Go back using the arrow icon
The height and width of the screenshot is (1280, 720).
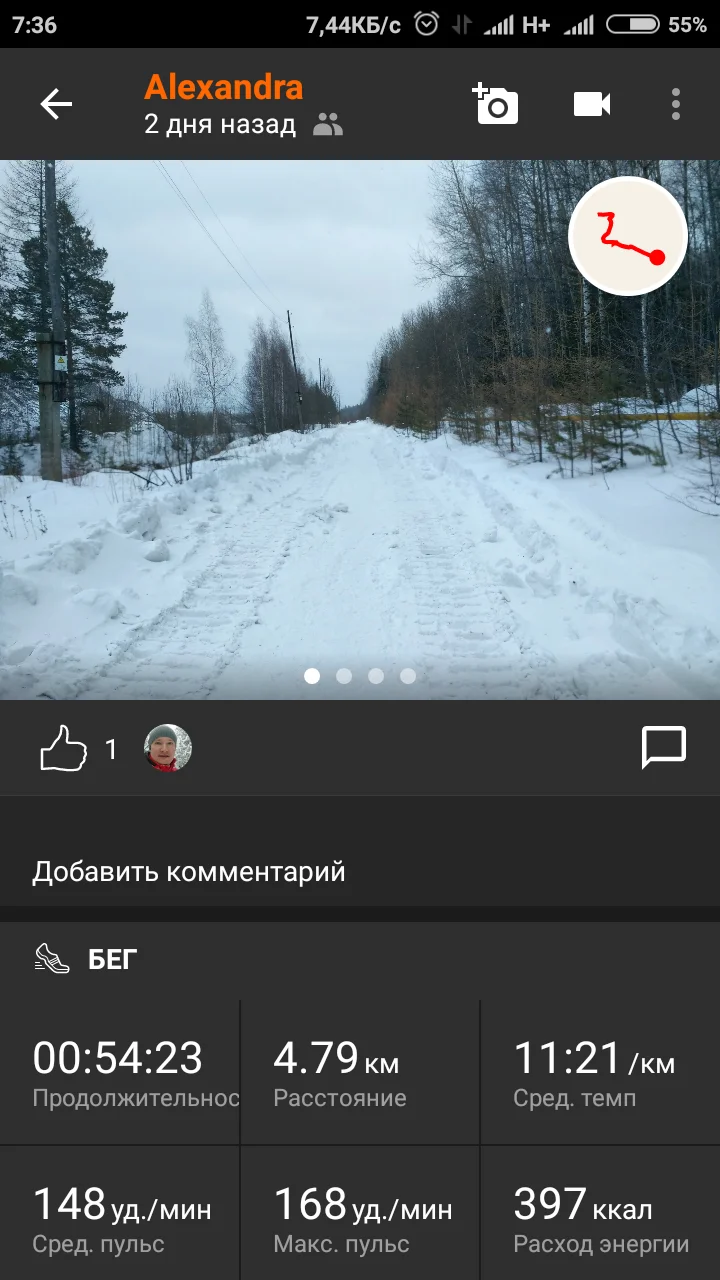coord(56,104)
